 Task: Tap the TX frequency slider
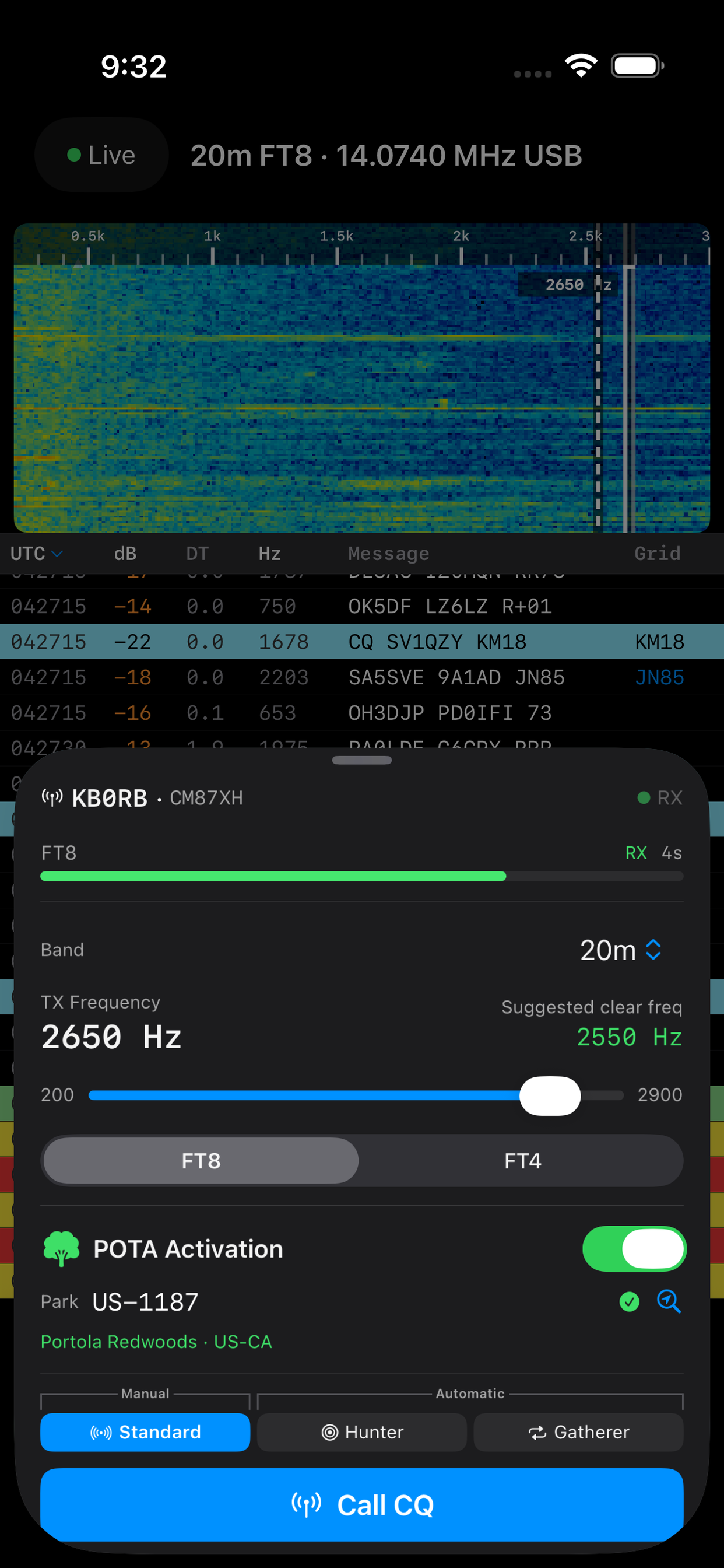356,1095
